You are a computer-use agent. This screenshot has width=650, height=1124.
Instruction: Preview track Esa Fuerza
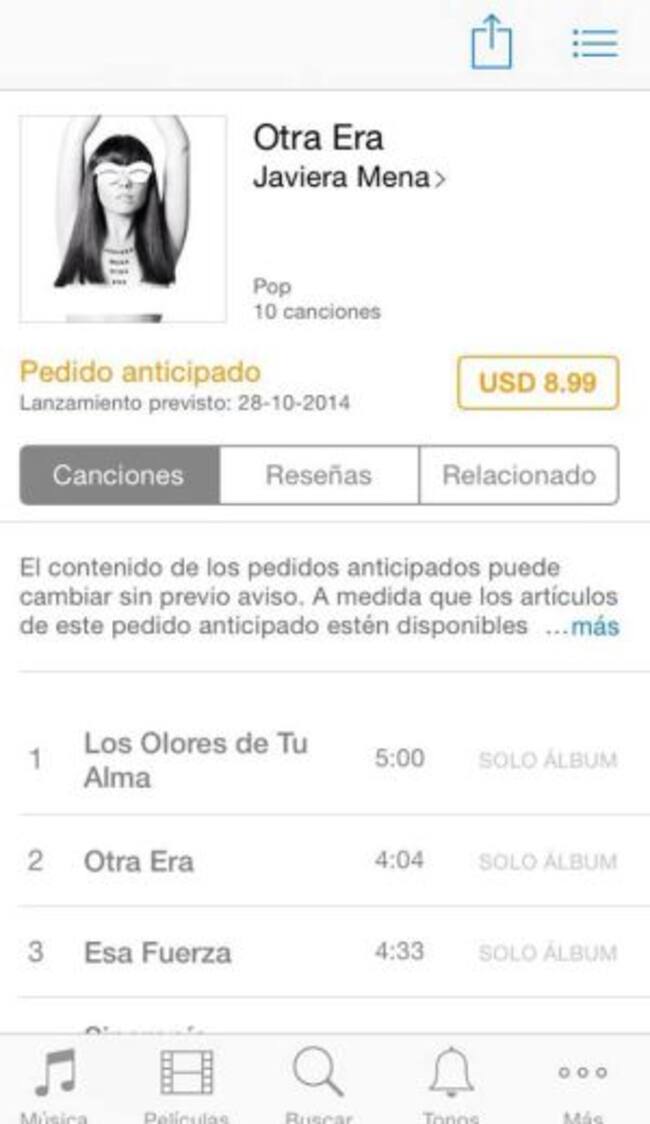coord(157,953)
